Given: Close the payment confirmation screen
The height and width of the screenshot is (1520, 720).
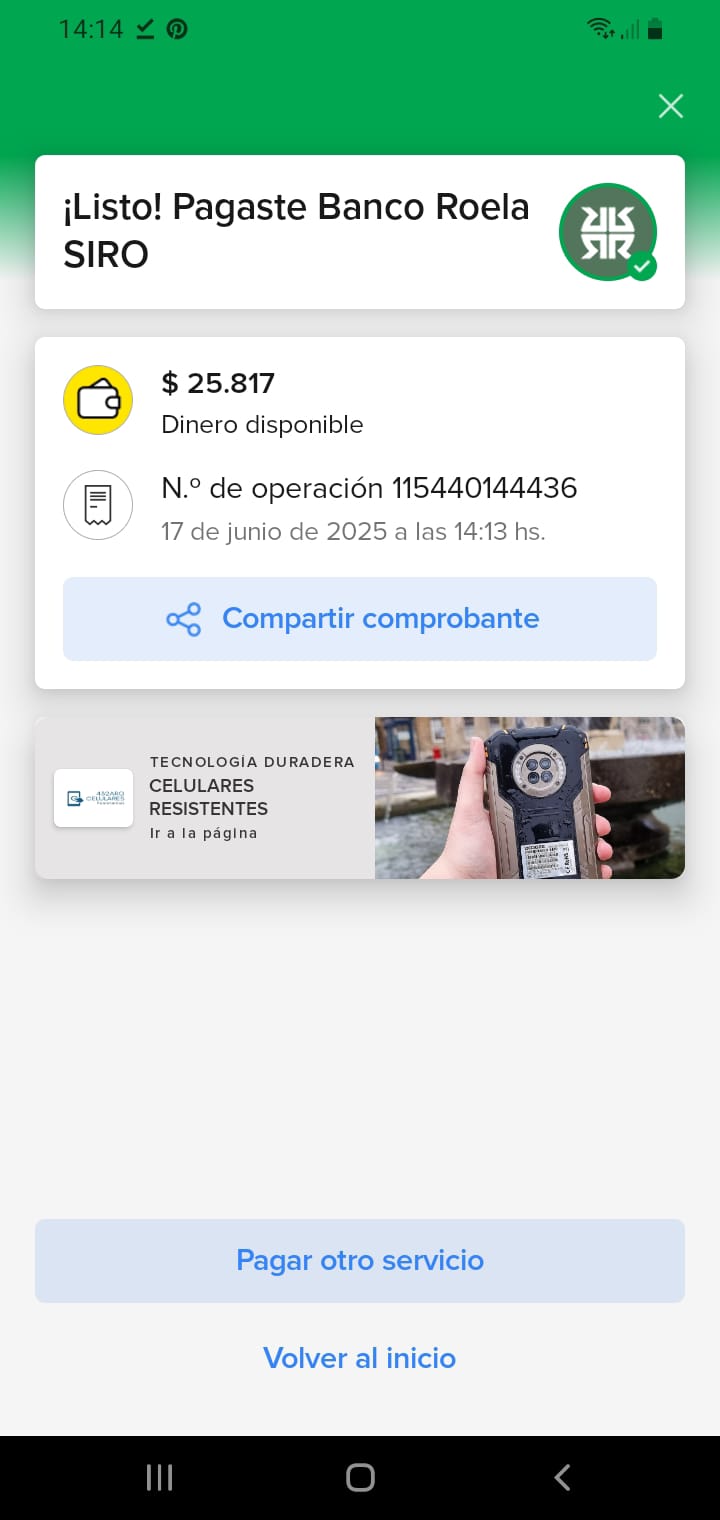Looking at the screenshot, I should (670, 106).
